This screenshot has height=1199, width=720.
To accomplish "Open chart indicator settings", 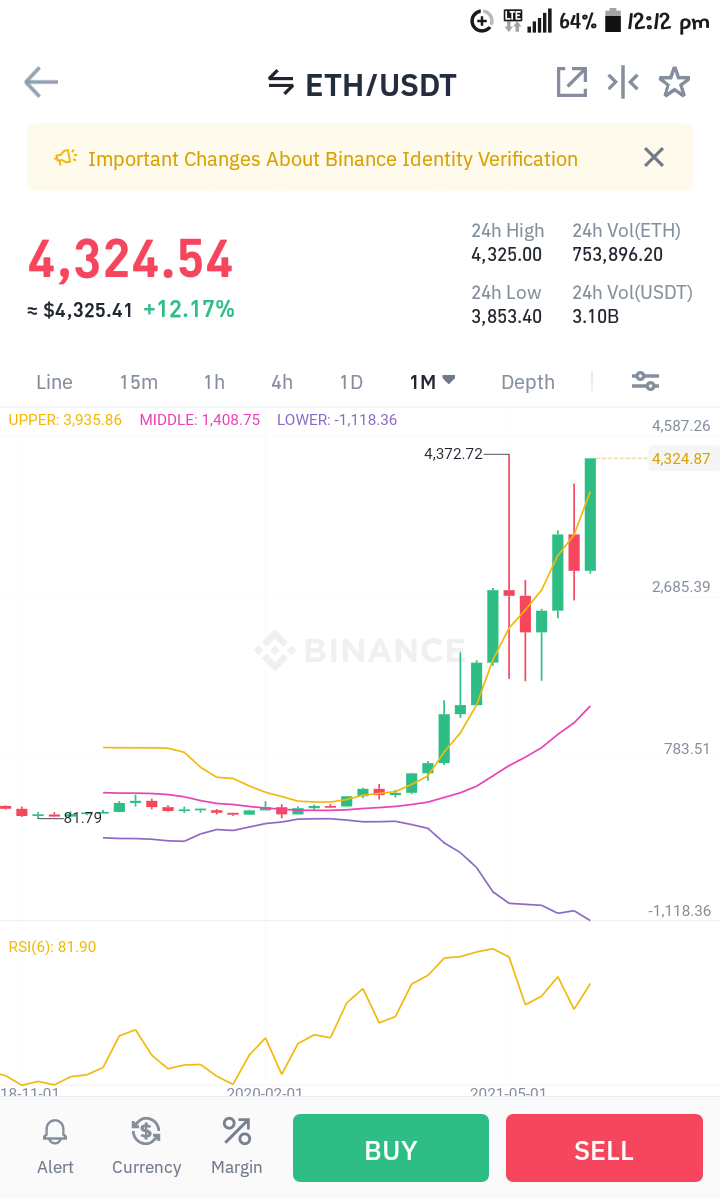I will pyautogui.click(x=645, y=381).
